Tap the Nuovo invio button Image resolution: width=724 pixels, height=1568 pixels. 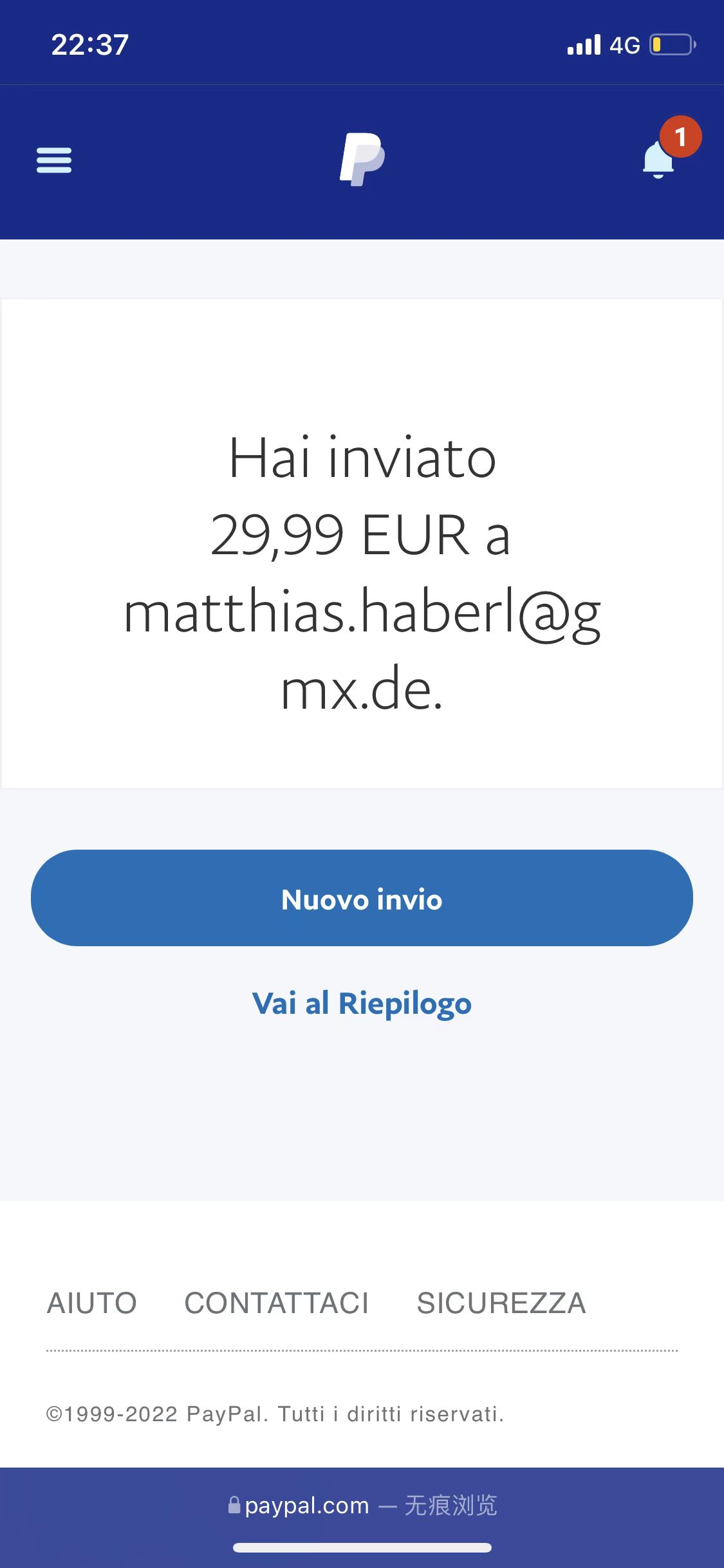(x=362, y=899)
